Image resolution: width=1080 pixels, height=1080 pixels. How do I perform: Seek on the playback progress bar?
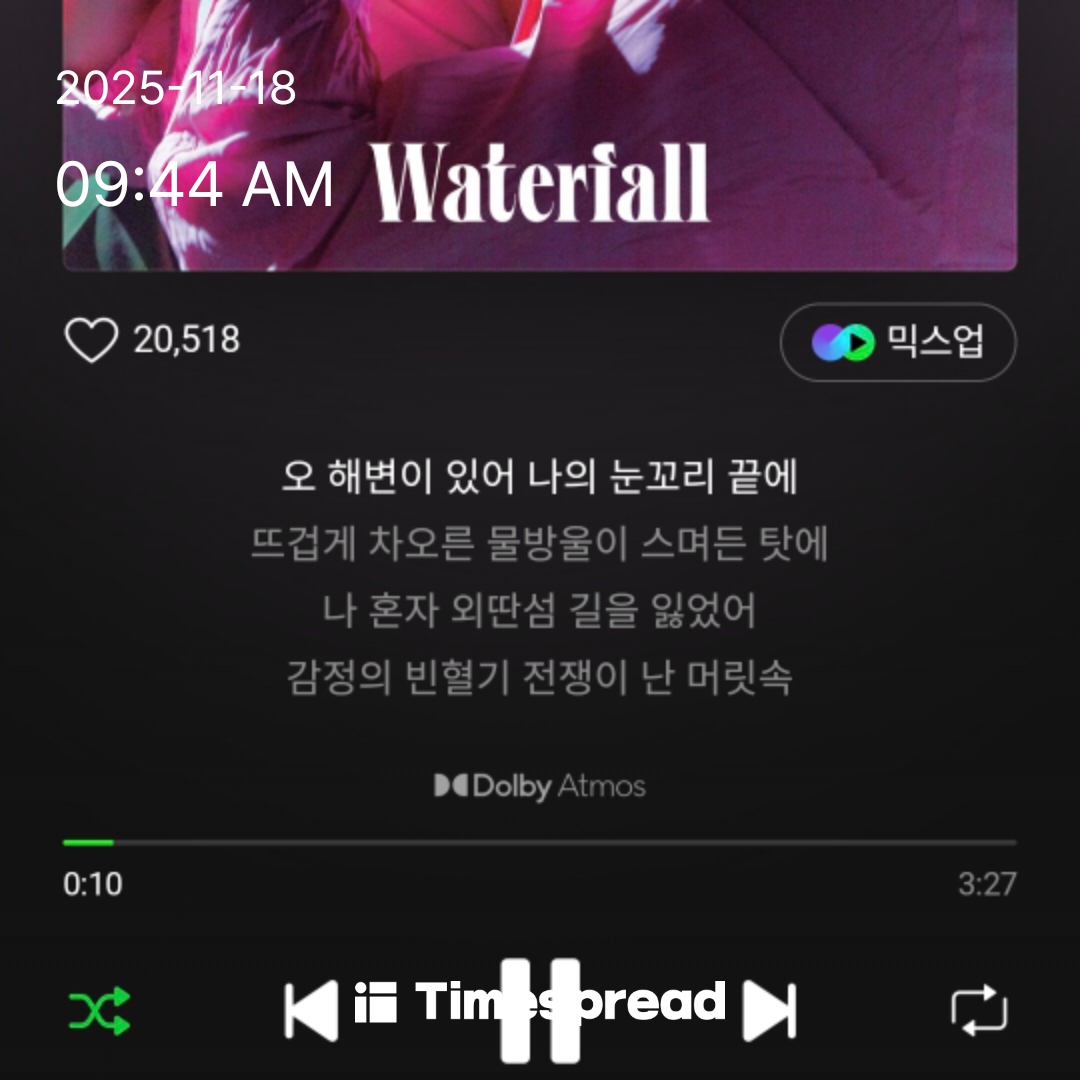(540, 843)
